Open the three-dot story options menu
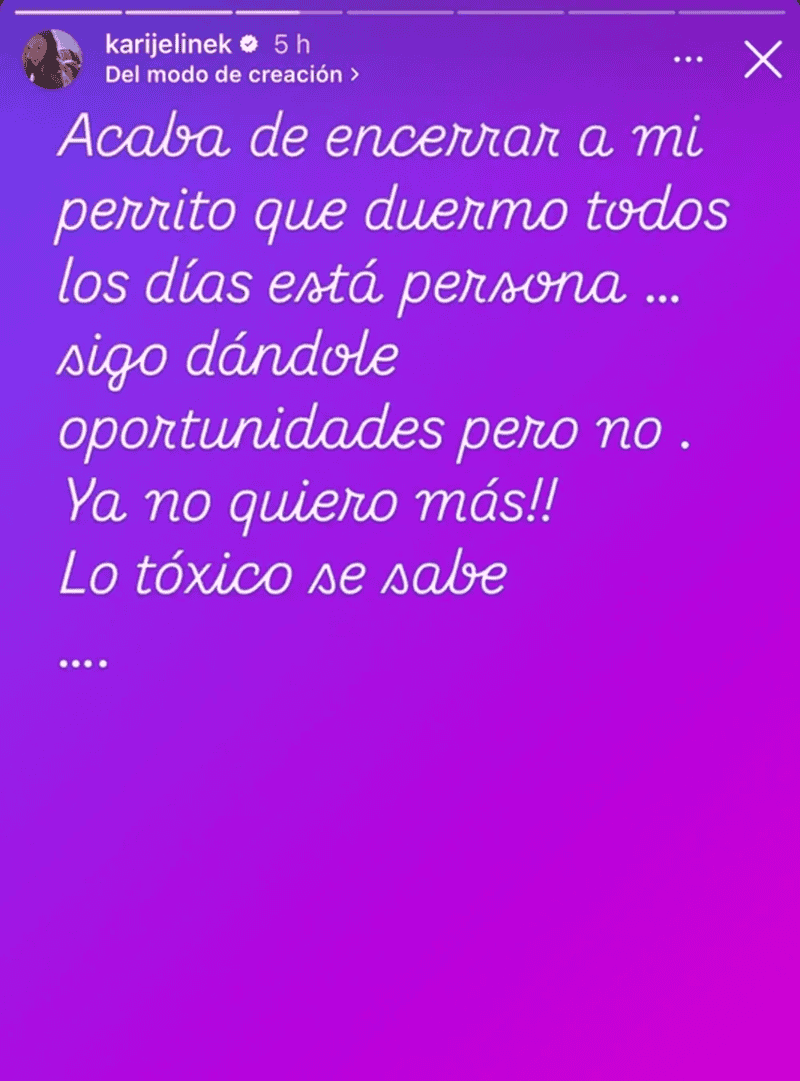800x1081 pixels. pos(688,61)
